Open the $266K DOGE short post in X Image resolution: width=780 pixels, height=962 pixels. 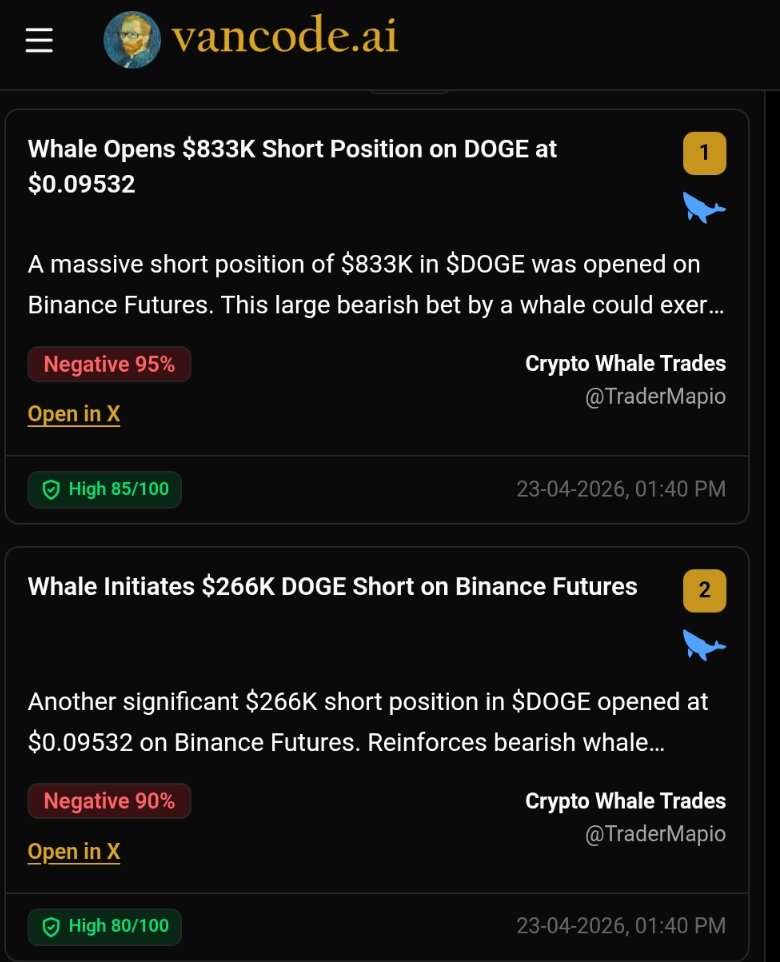[74, 852]
